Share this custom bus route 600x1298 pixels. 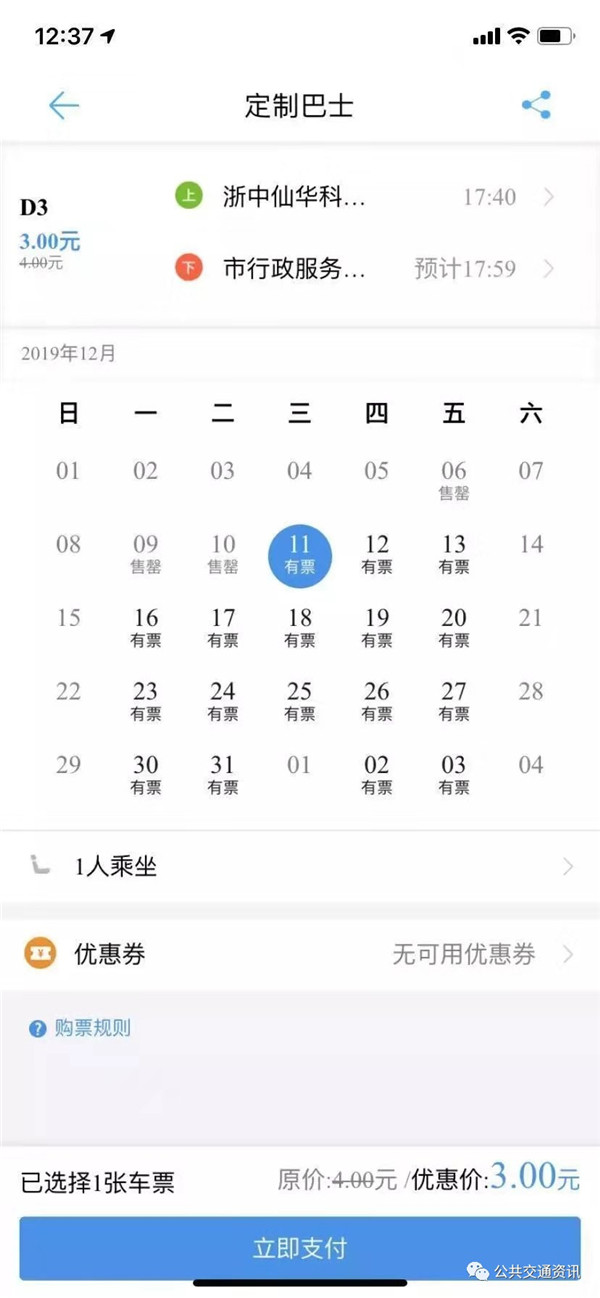click(x=536, y=105)
